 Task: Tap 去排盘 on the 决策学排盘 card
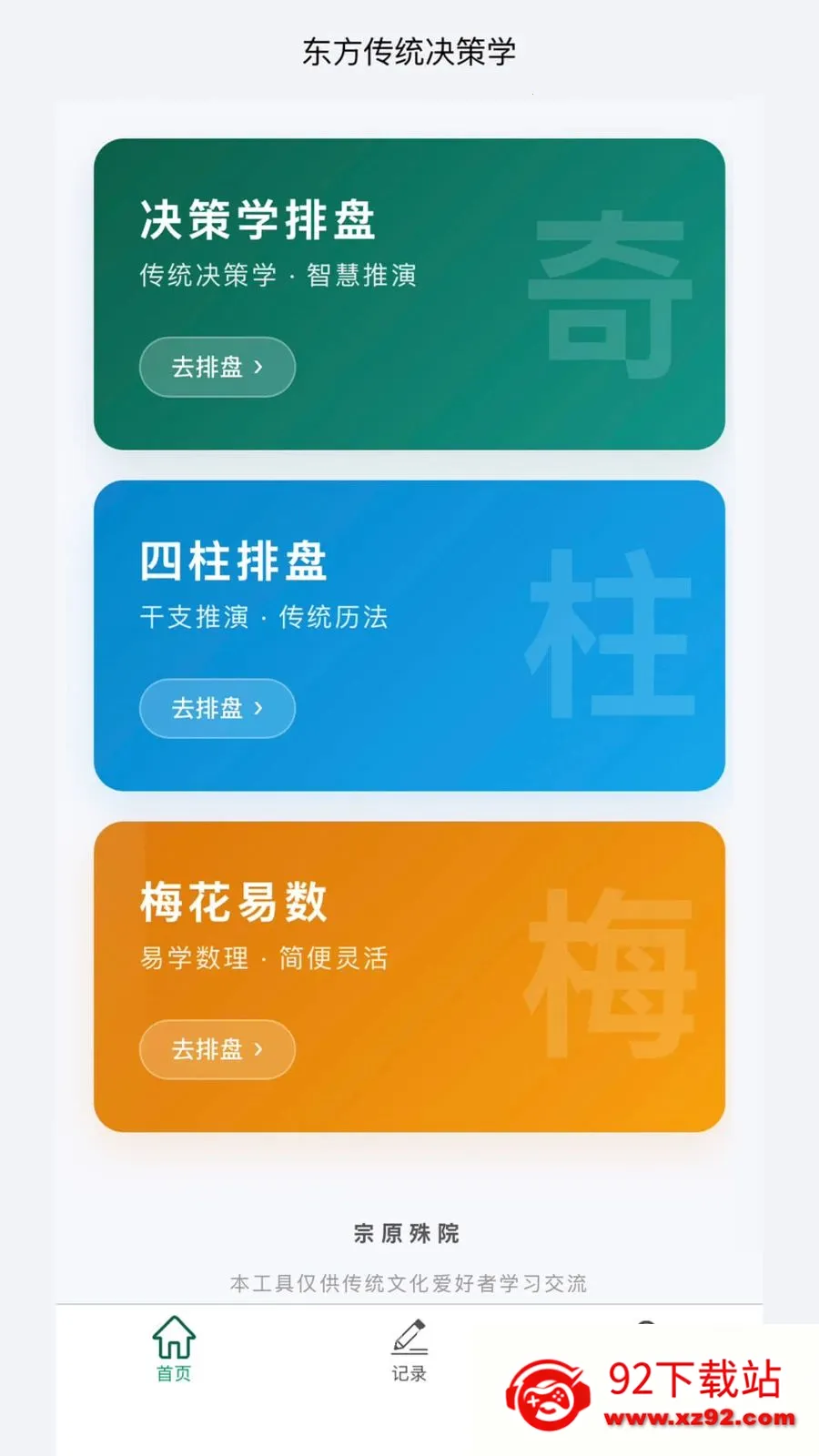point(217,367)
